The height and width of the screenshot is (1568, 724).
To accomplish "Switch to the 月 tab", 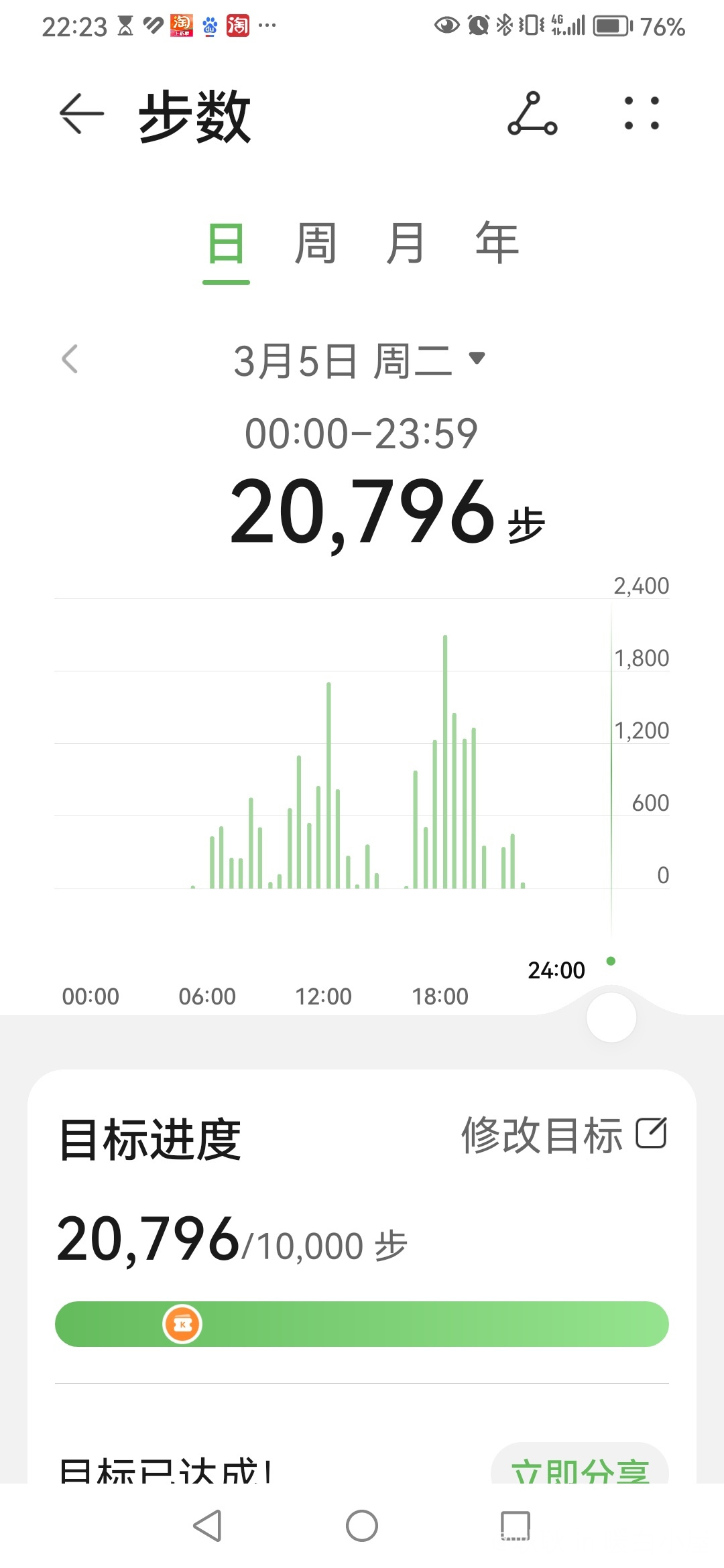I will (406, 244).
